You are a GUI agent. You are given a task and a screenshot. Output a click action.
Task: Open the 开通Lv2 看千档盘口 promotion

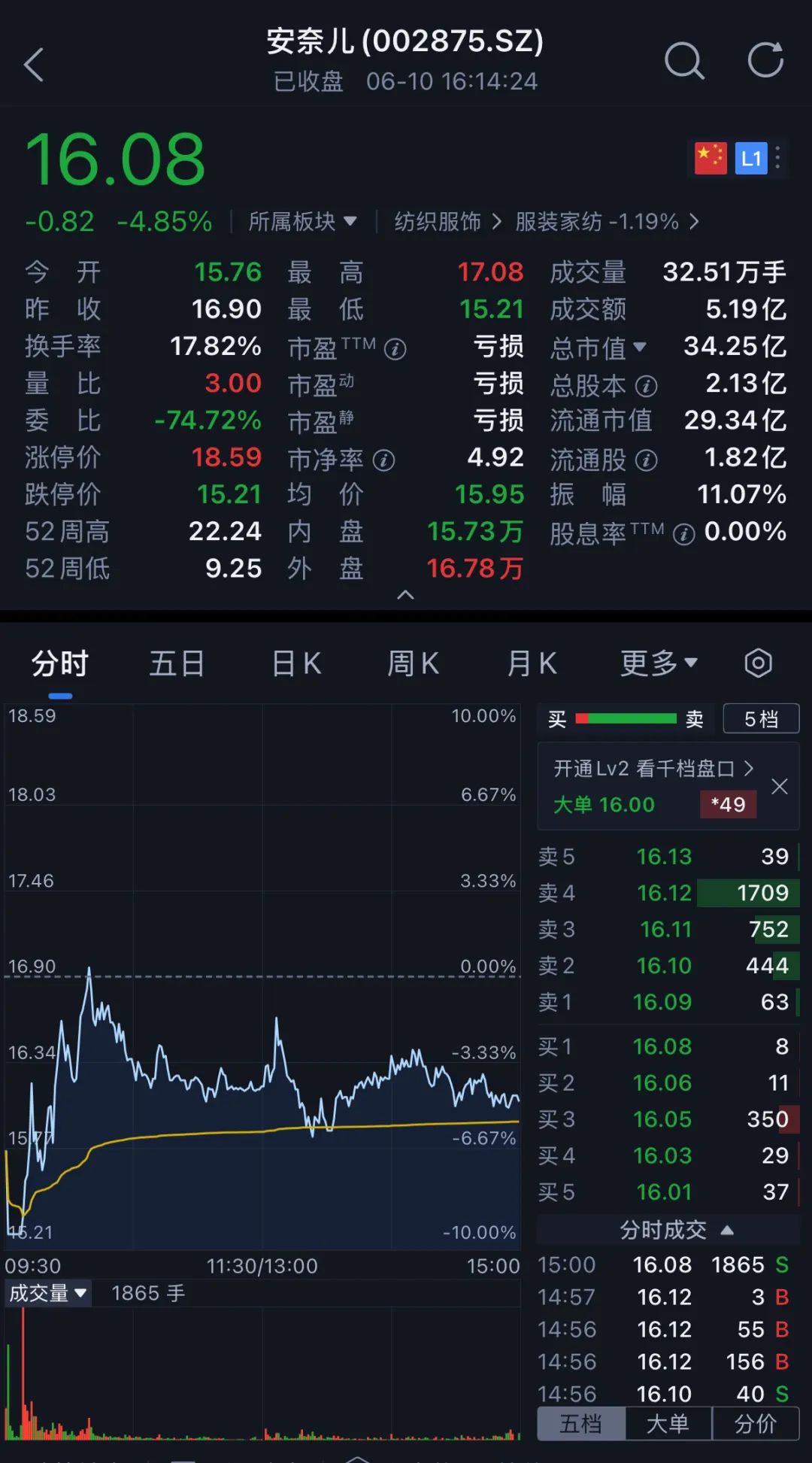(x=653, y=768)
